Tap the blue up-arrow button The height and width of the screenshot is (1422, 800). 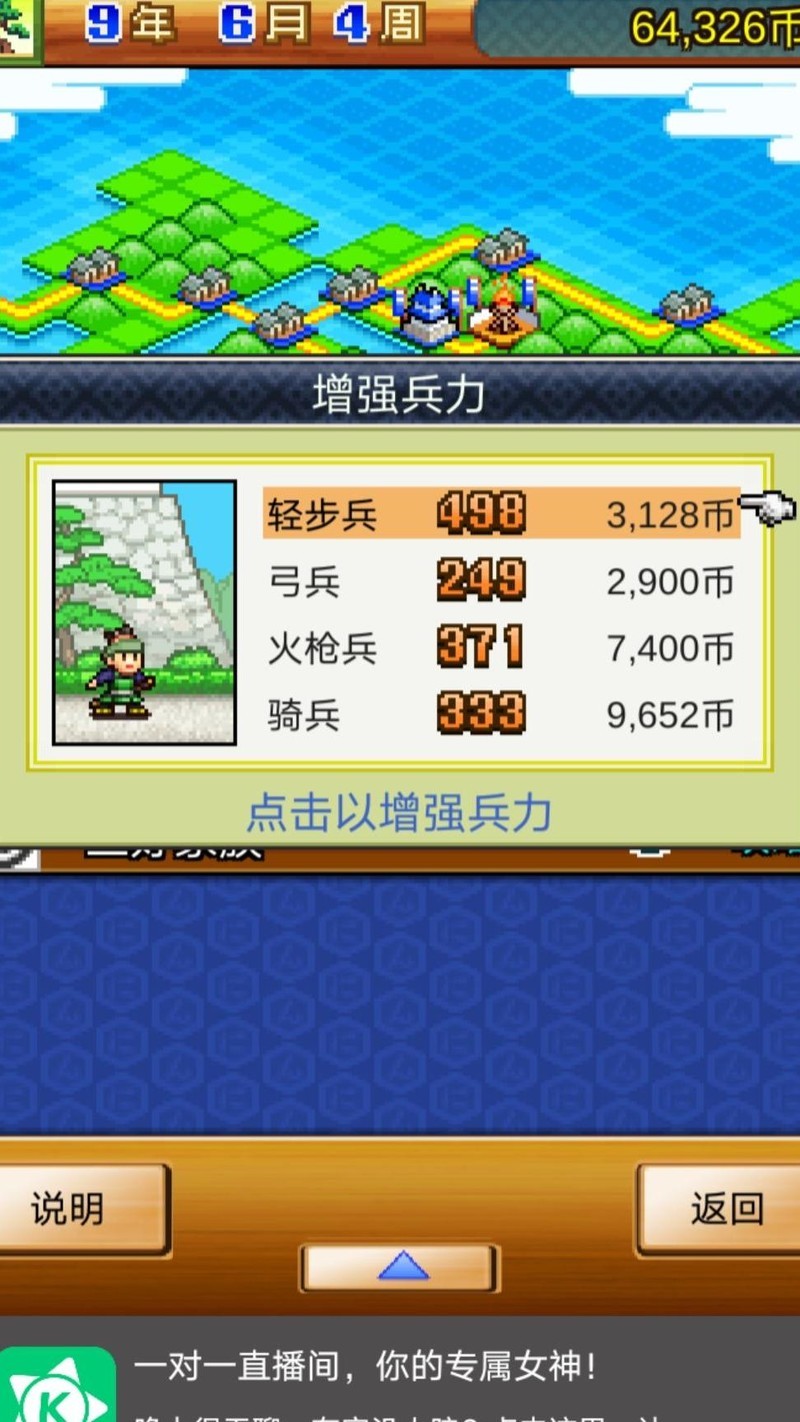400,1267
